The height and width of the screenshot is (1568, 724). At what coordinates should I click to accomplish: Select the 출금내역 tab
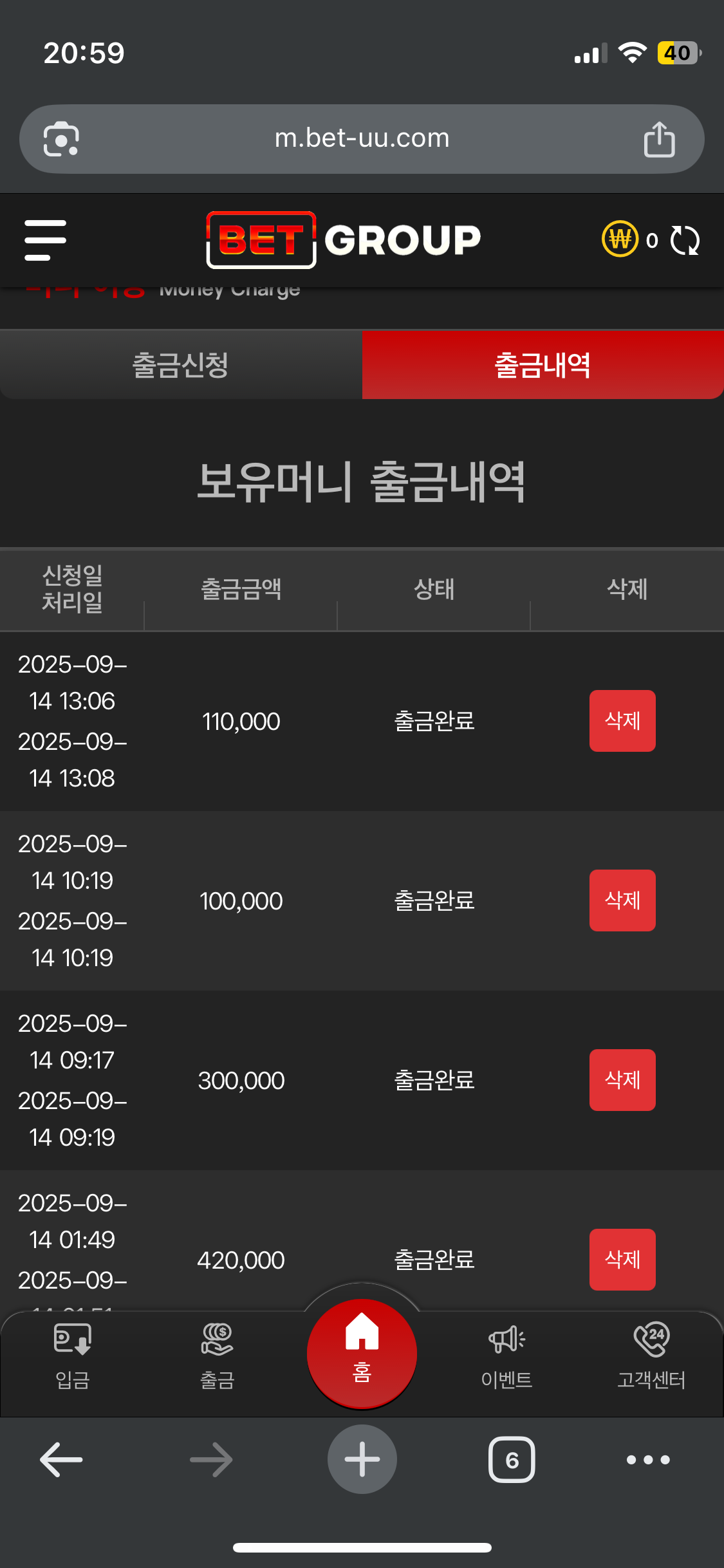tap(543, 365)
